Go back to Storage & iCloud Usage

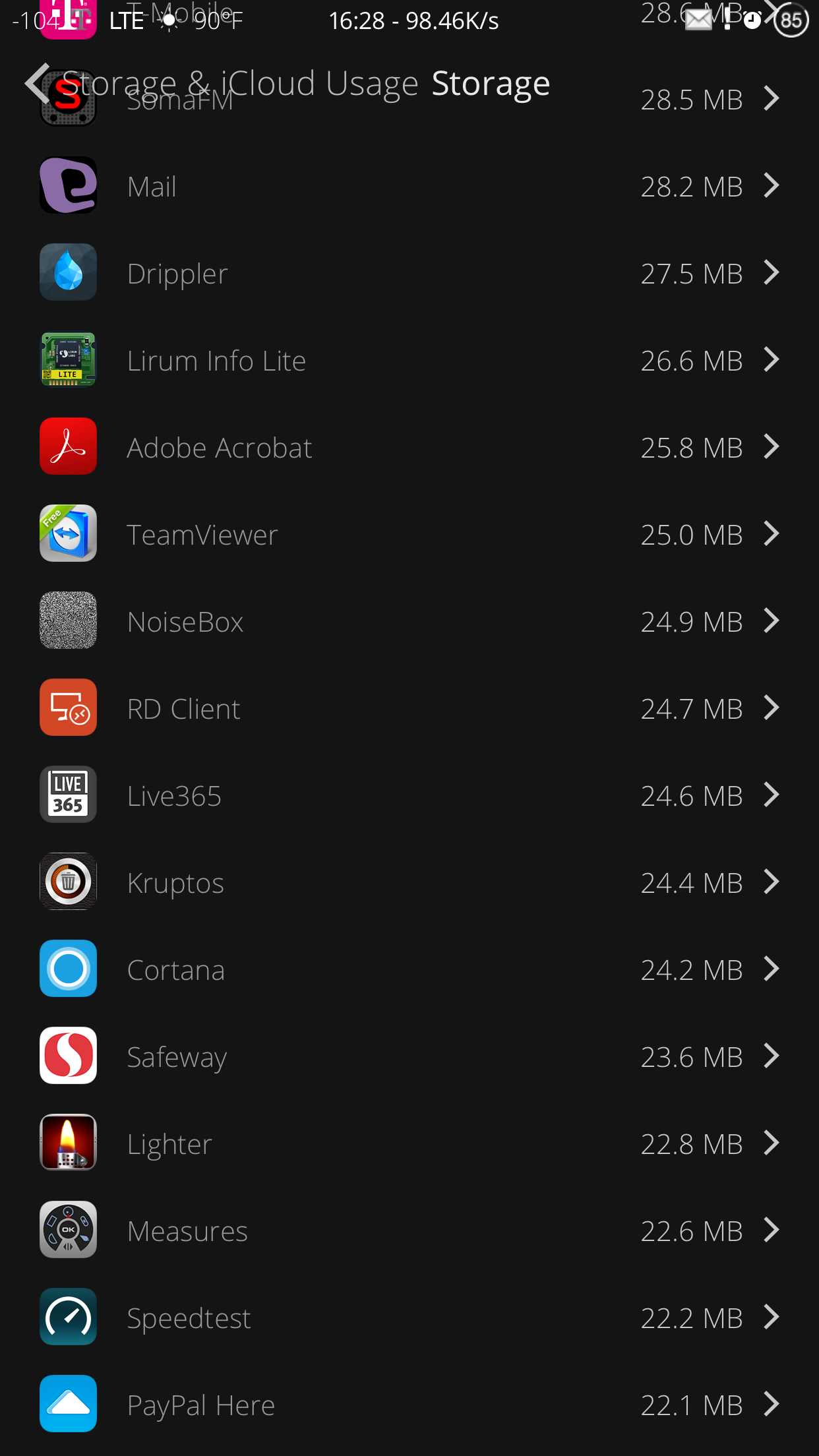222,84
